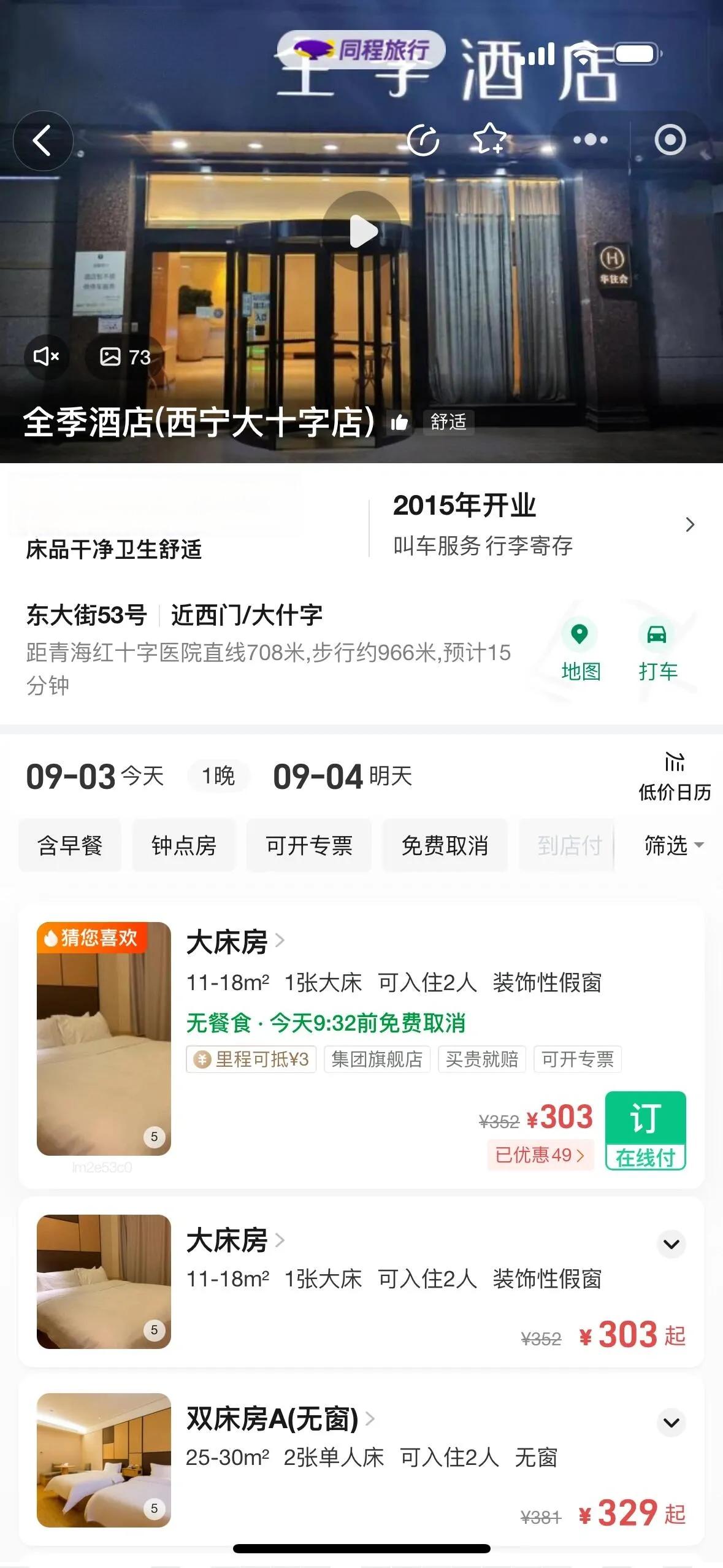Play the hotel video
This screenshot has height=1568, width=723.
[362, 231]
